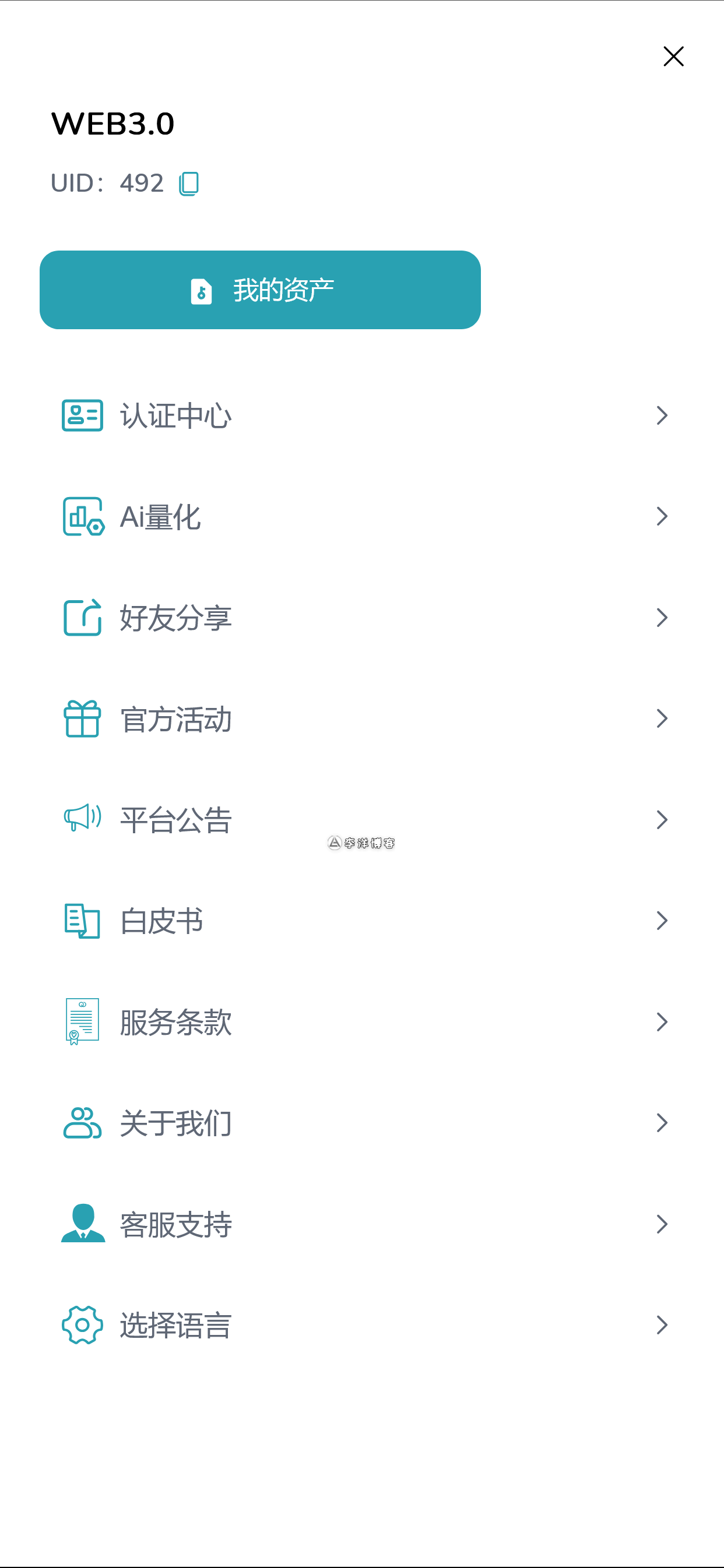724x1568 pixels.
Task: Click the 我的资产 button
Action: click(260, 289)
